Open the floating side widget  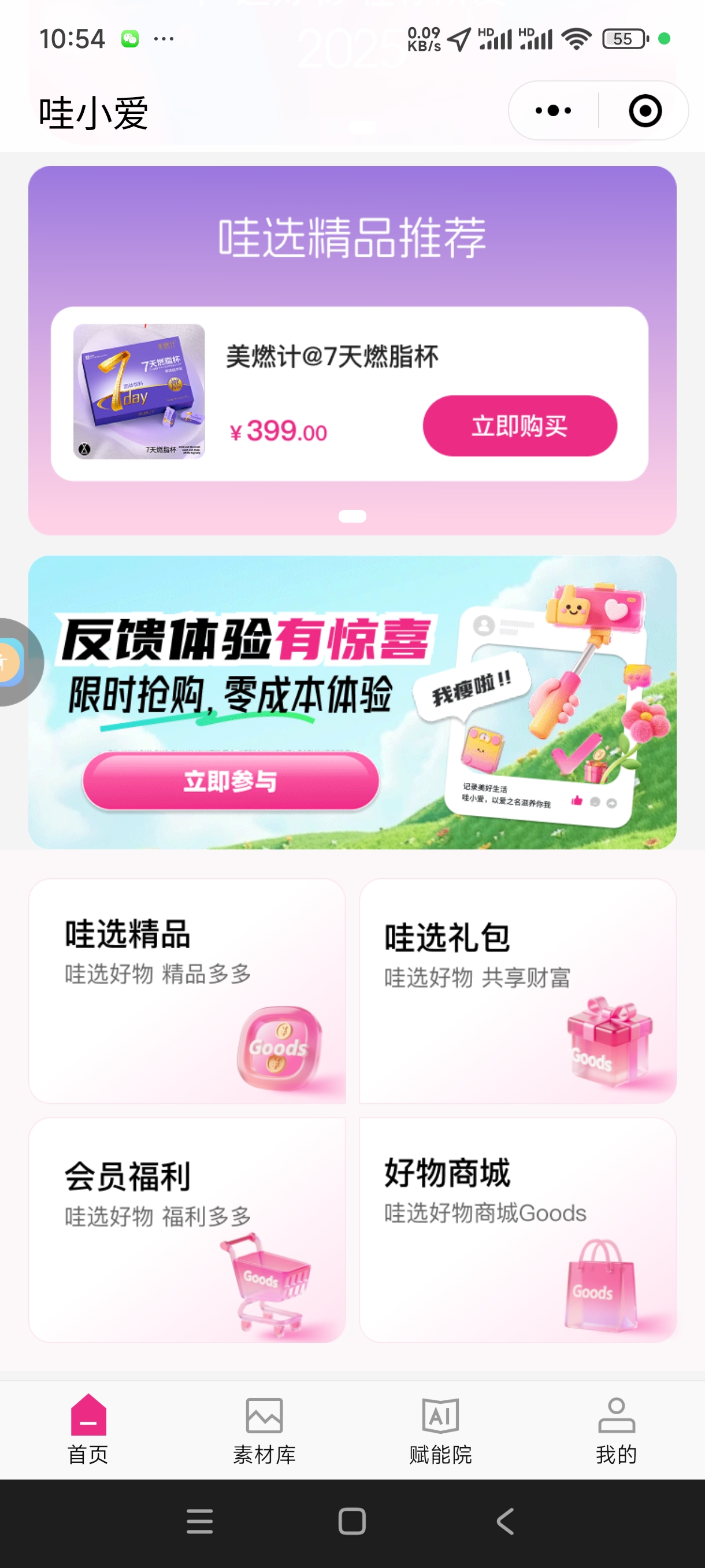click(13, 661)
